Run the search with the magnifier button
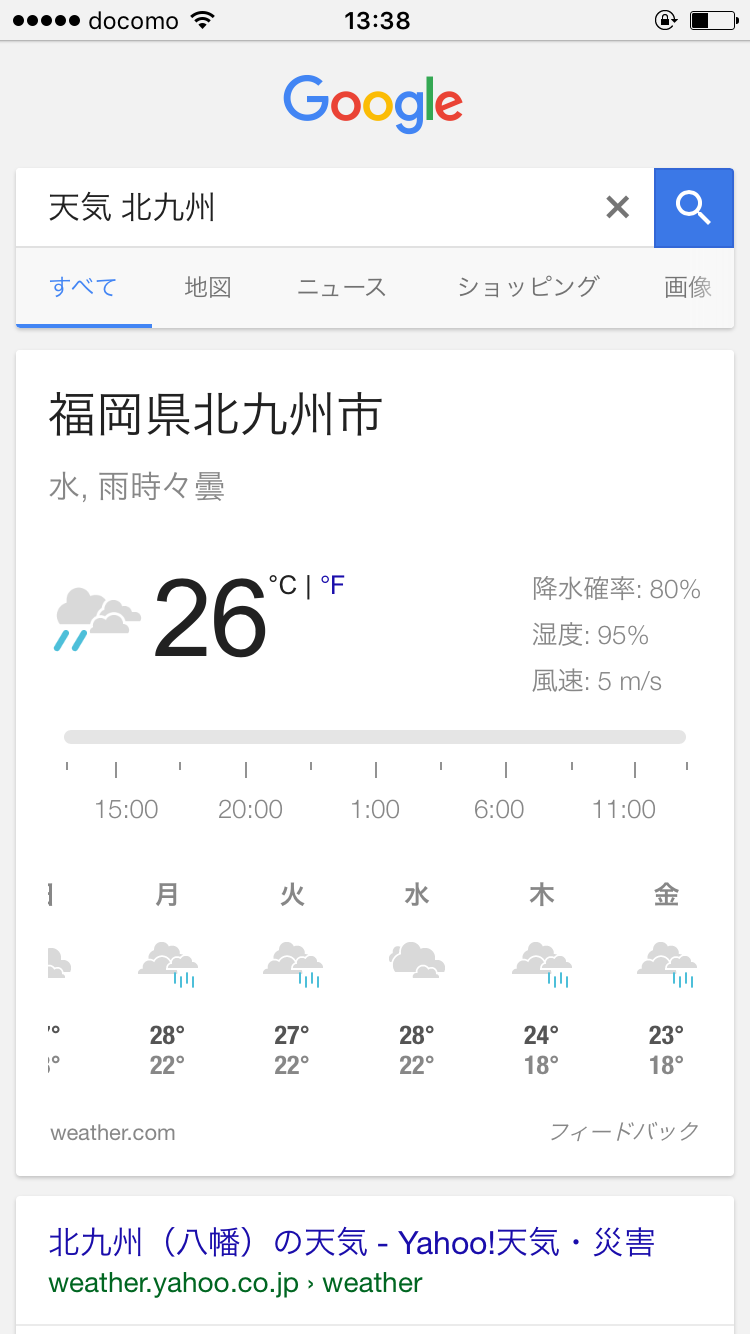Image resolution: width=750 pixels, height=1334 pixels. point(693,208)
